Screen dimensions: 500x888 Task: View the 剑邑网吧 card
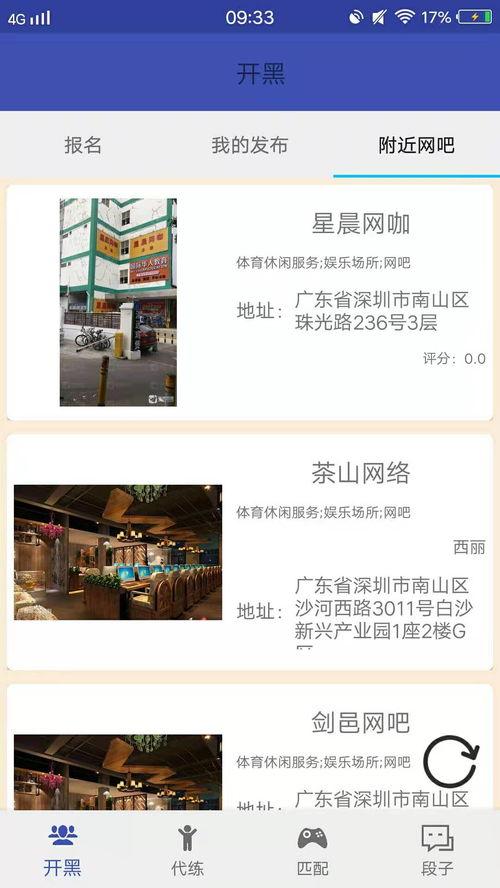(x=250, y=748)
